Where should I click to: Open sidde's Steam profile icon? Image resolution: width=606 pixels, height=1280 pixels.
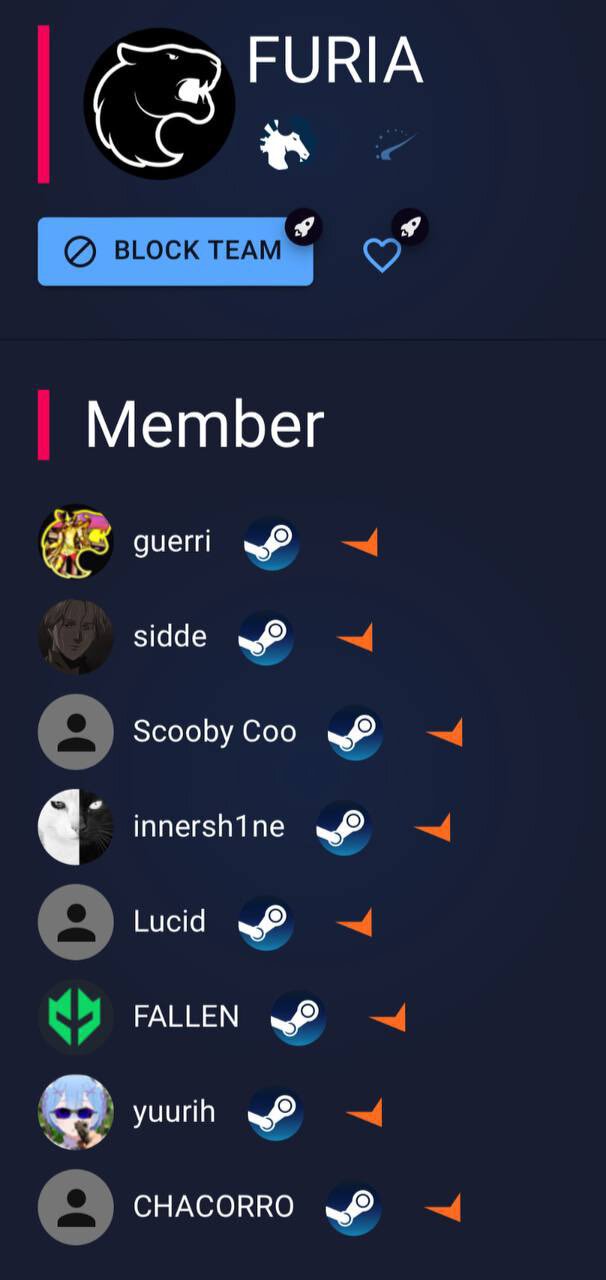[x=266, y=638]
